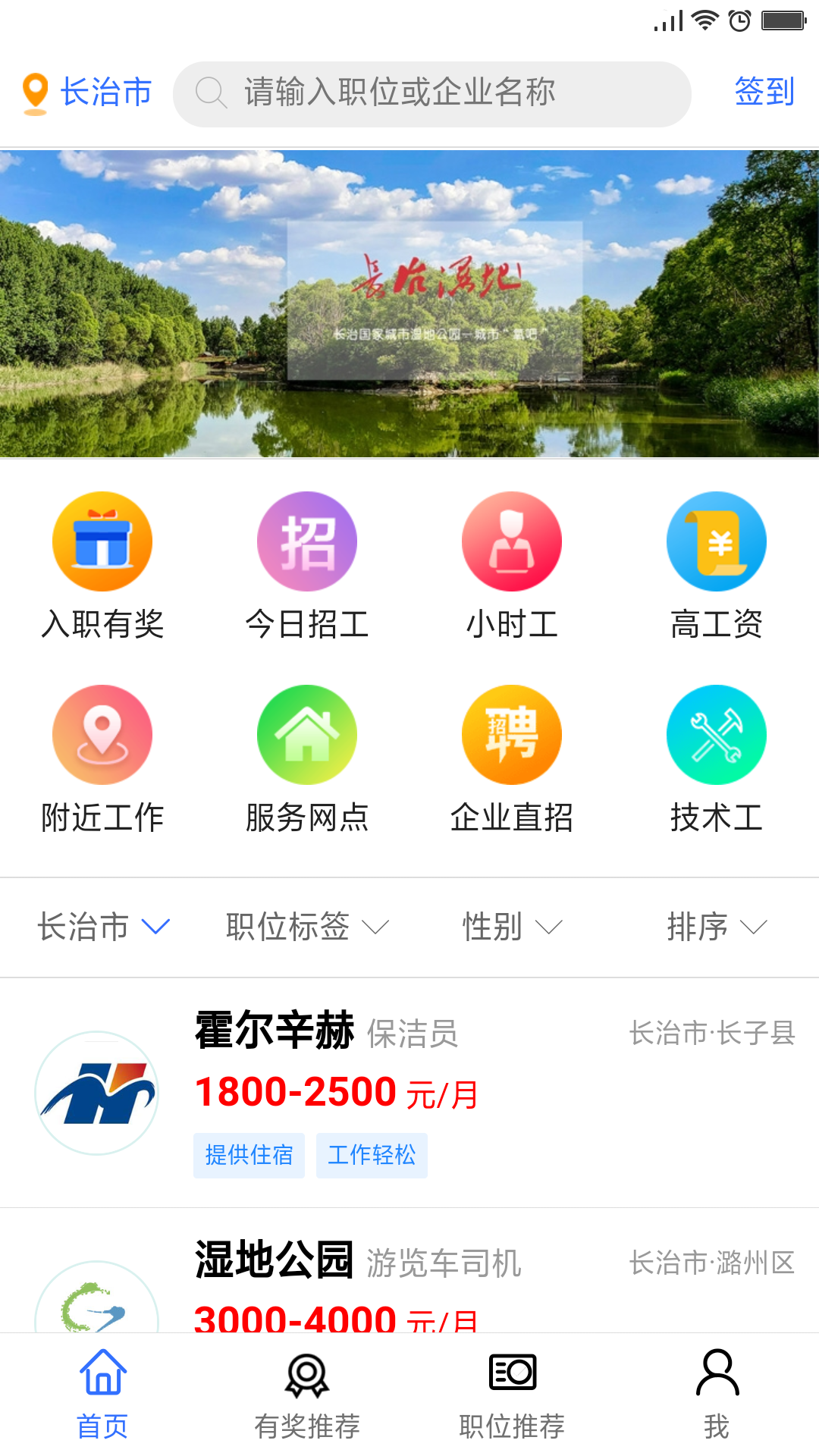The height and width of the screenshot is (1456, 819).
Task: Expand the 性别 gender filter
Action: [x=512, y=927]
